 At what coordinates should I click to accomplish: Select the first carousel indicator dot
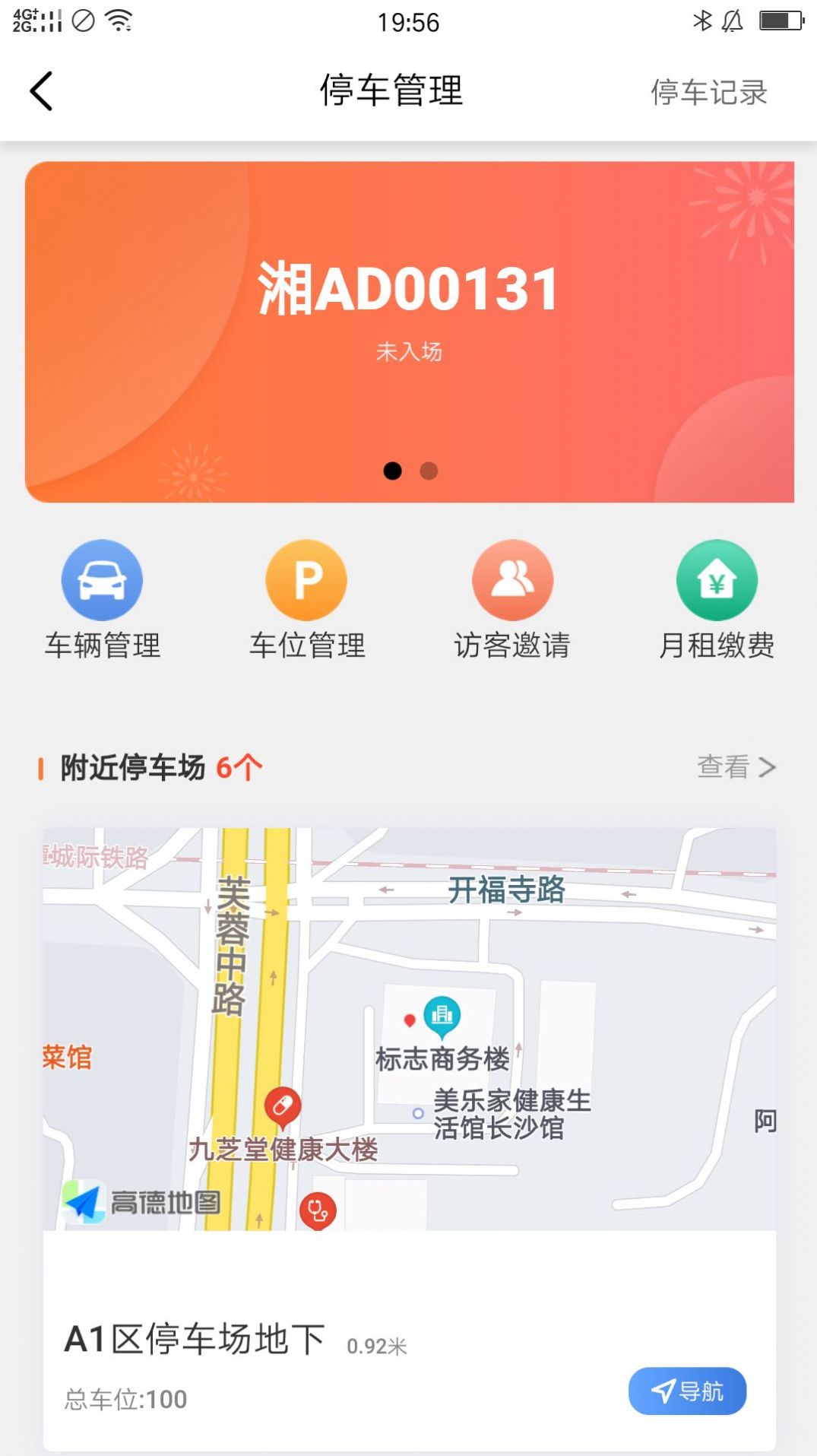[x=394, y=471]
